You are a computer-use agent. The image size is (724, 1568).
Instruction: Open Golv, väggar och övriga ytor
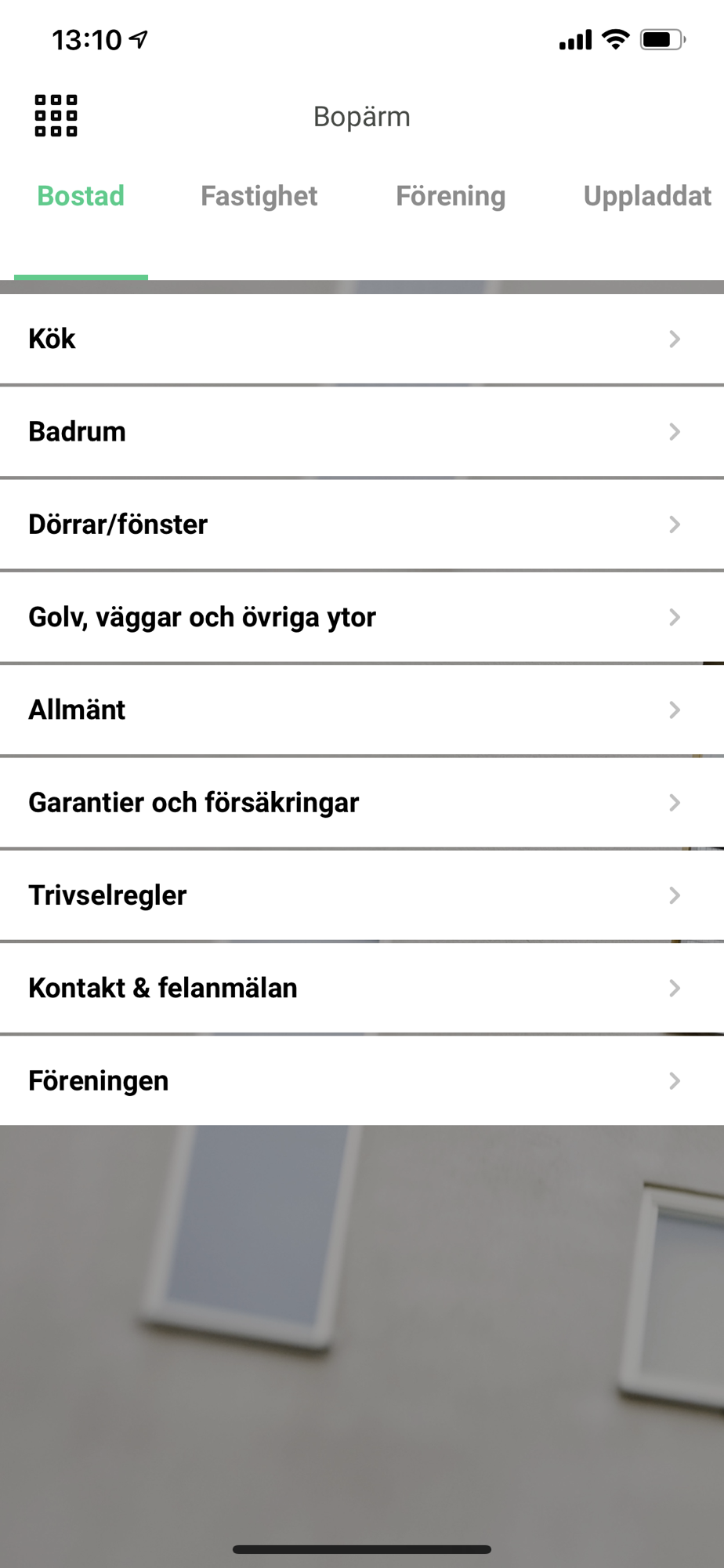point(362,618)
